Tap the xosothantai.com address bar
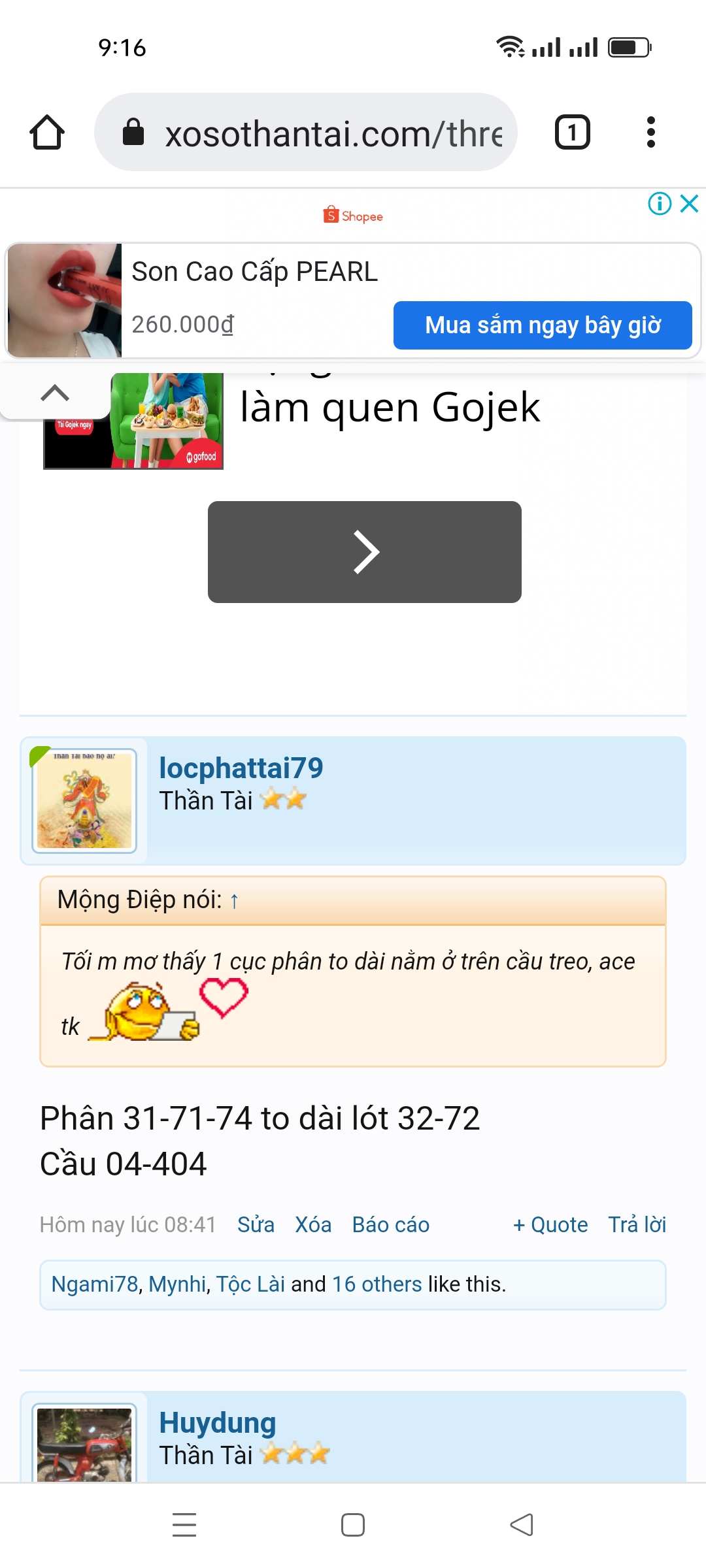The width and height of the screenshot is (706, 1568). tap(306, 133)
